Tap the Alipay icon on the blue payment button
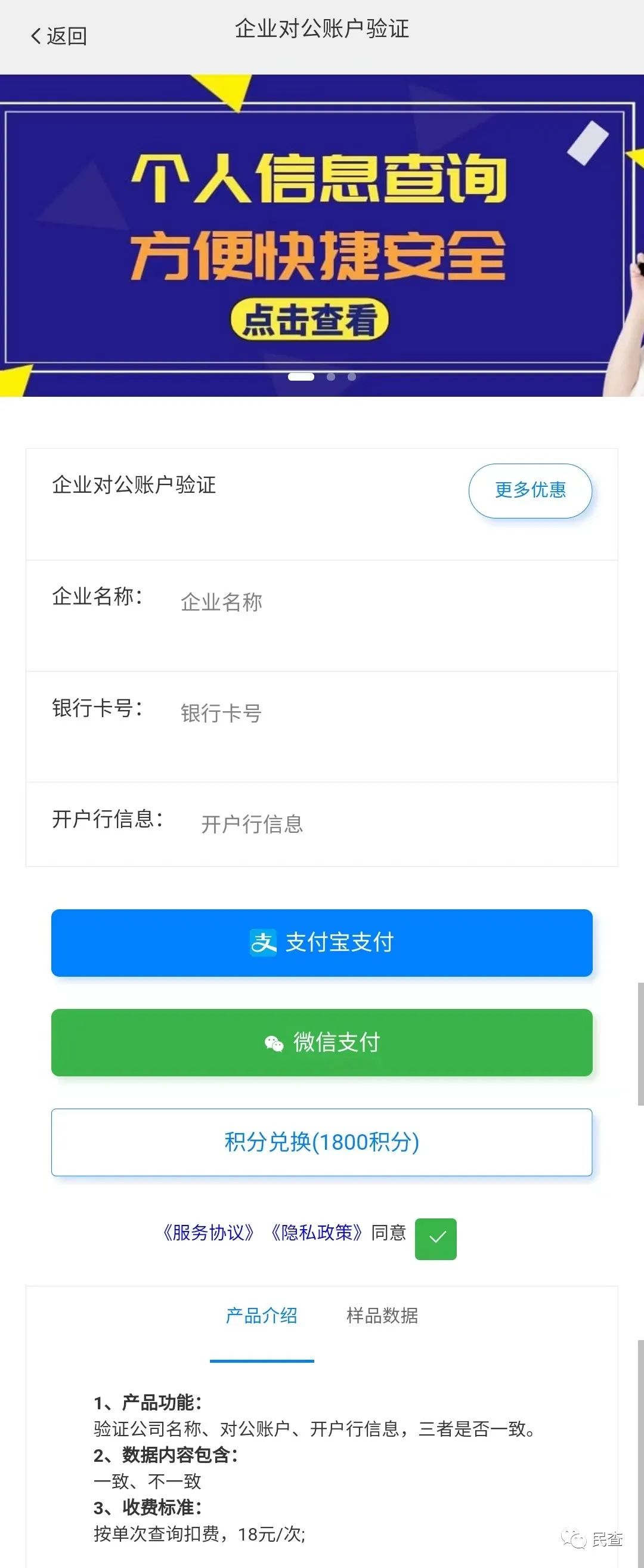This screenshot has width=644, height=1568. (x=264, y=942)
